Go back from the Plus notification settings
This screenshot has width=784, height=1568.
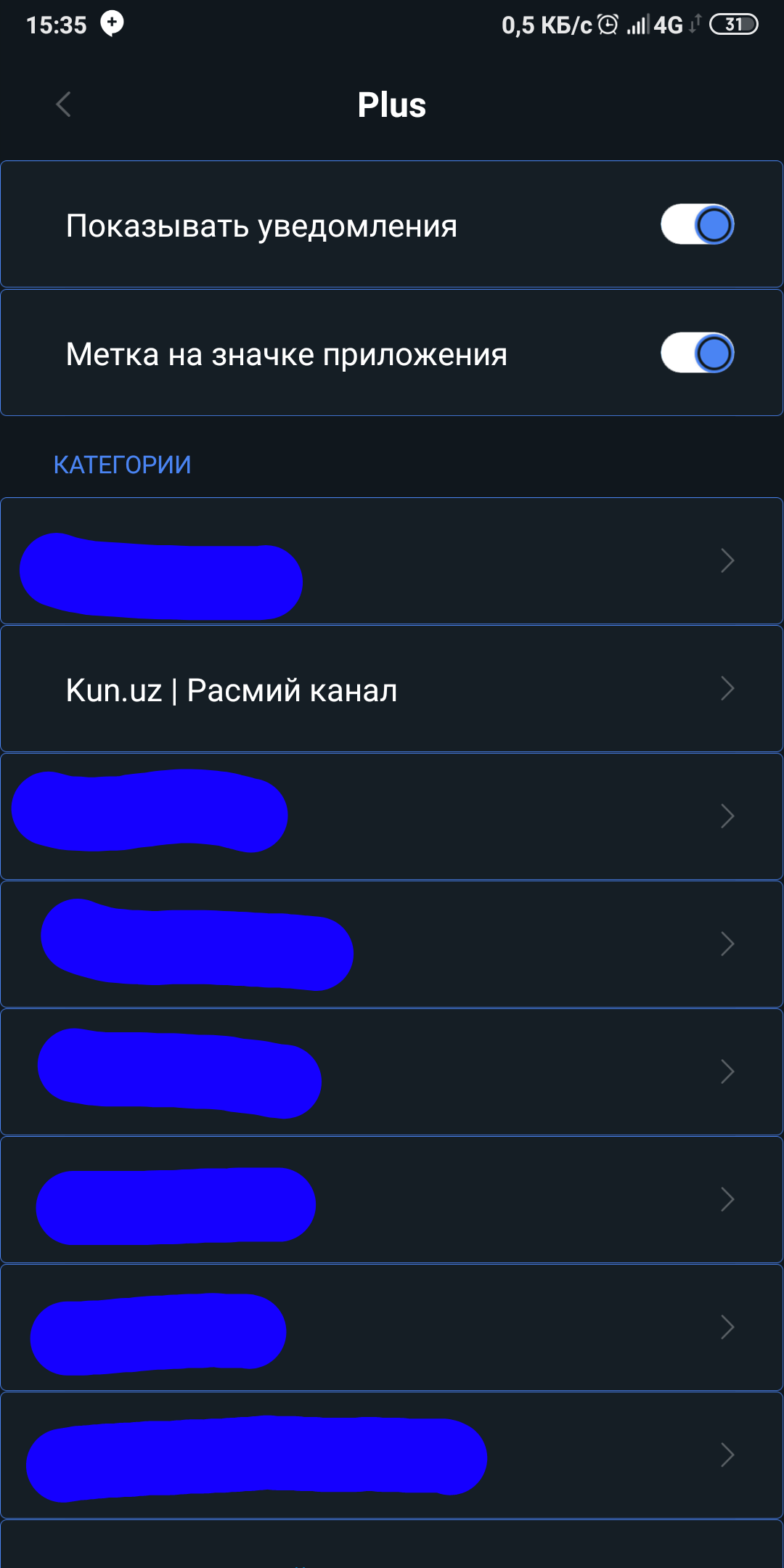64,105
